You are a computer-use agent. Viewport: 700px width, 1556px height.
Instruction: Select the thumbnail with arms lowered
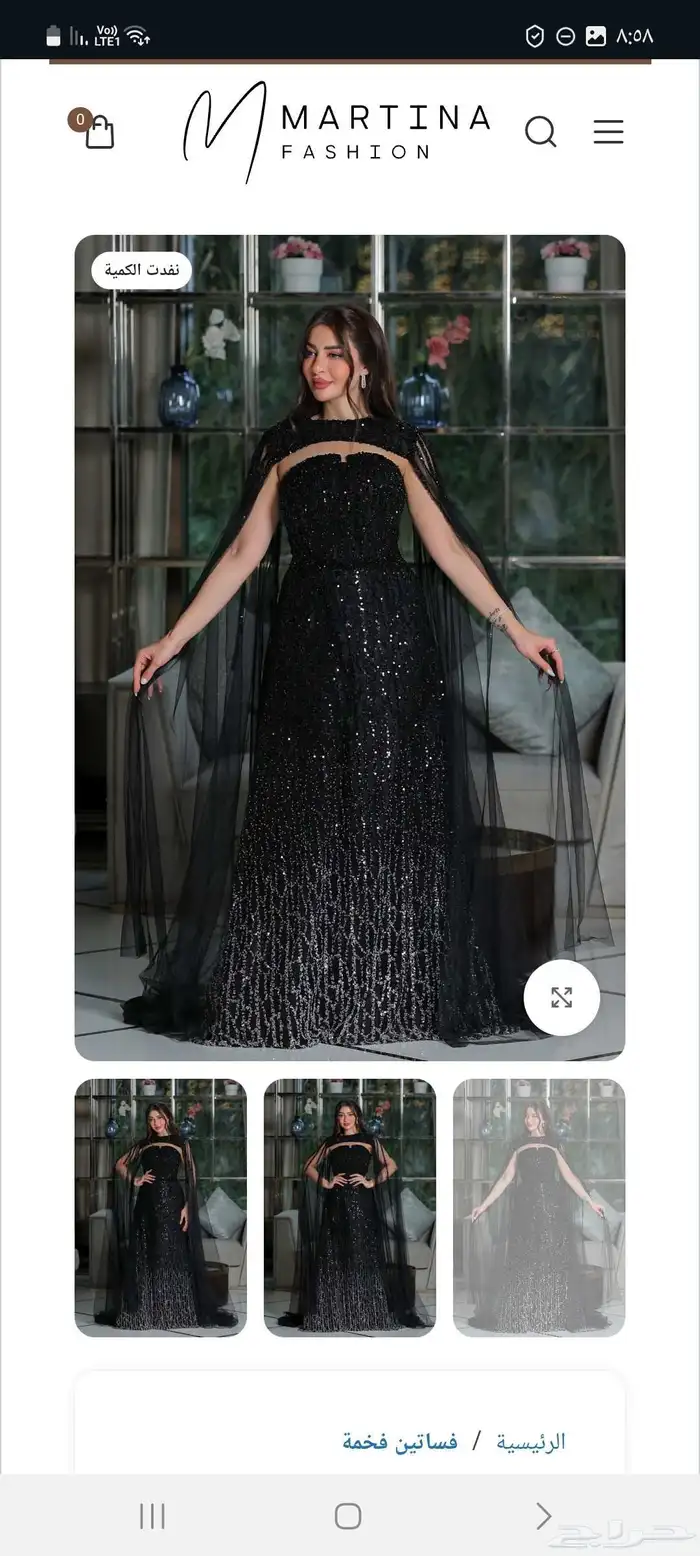pyautogui.click(x=160, y=1207)
